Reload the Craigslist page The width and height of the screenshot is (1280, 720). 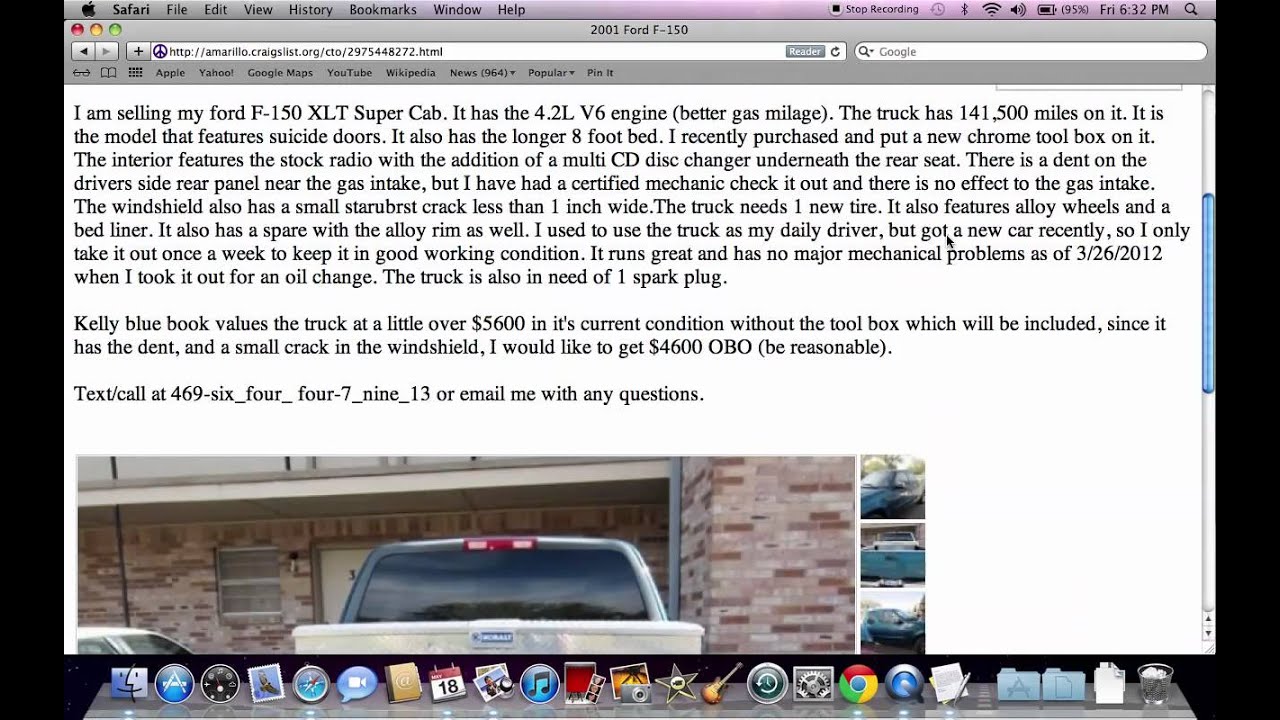pyautogui.click(x=835, y=51)
